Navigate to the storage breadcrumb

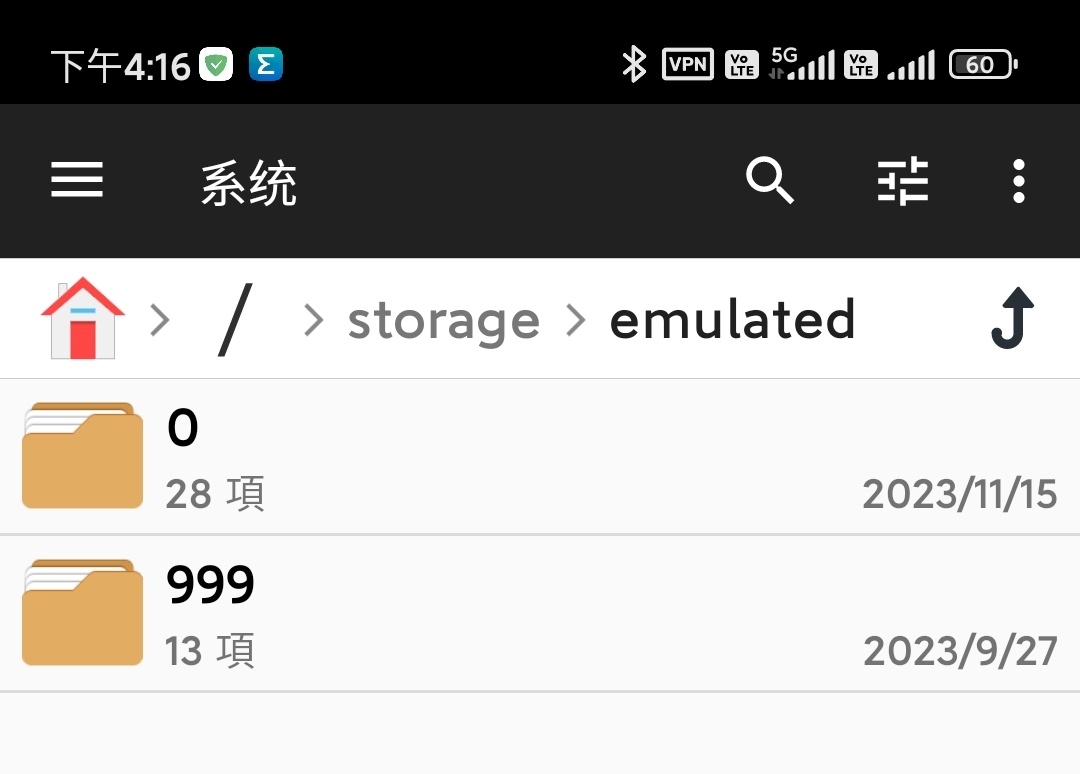coord(443,321)
